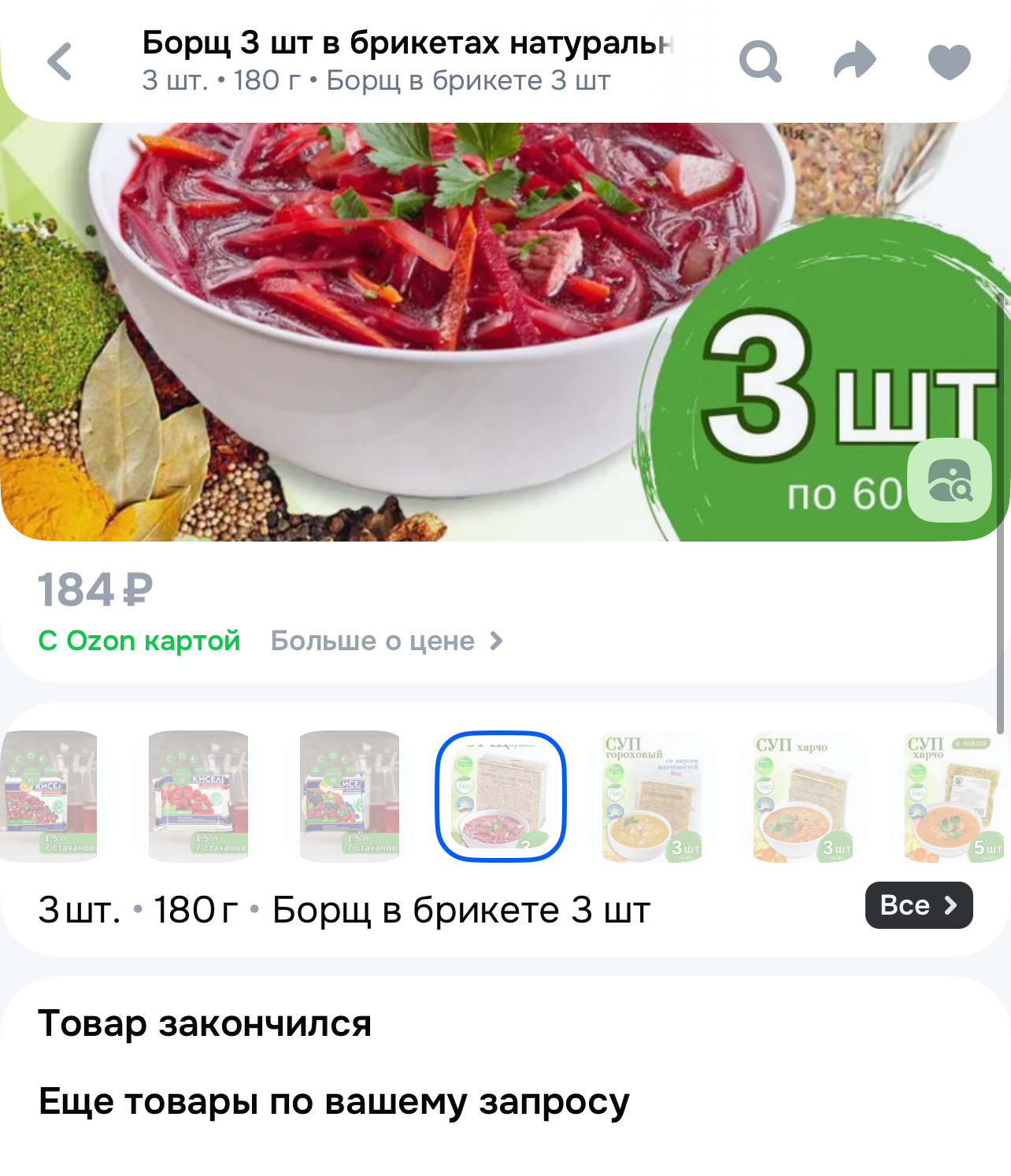Open search from the top bar
Viewport: 1011px width, 1176px height.
coord(760,61)
